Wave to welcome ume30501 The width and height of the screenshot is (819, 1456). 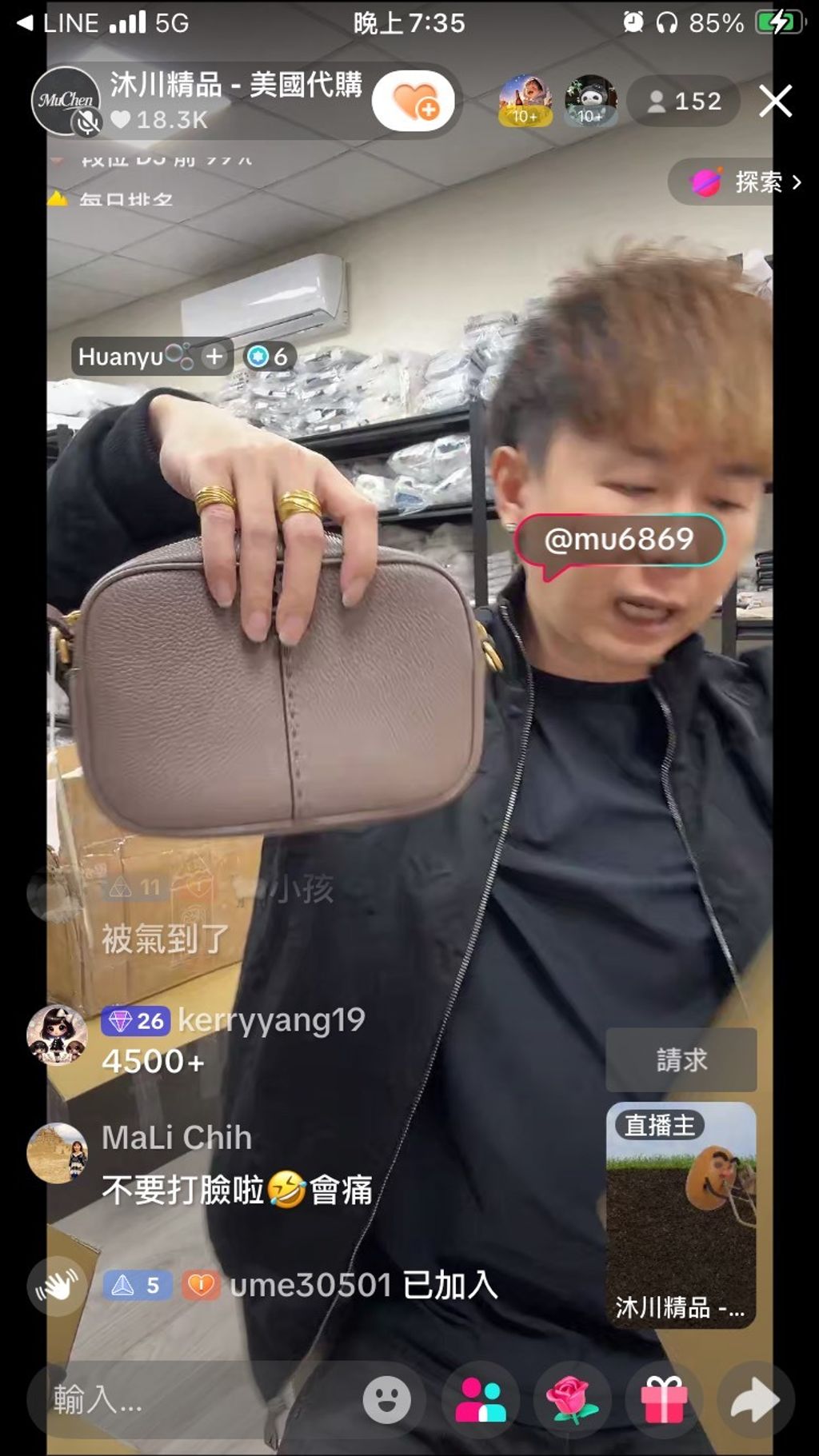[x=58, y=1286]
